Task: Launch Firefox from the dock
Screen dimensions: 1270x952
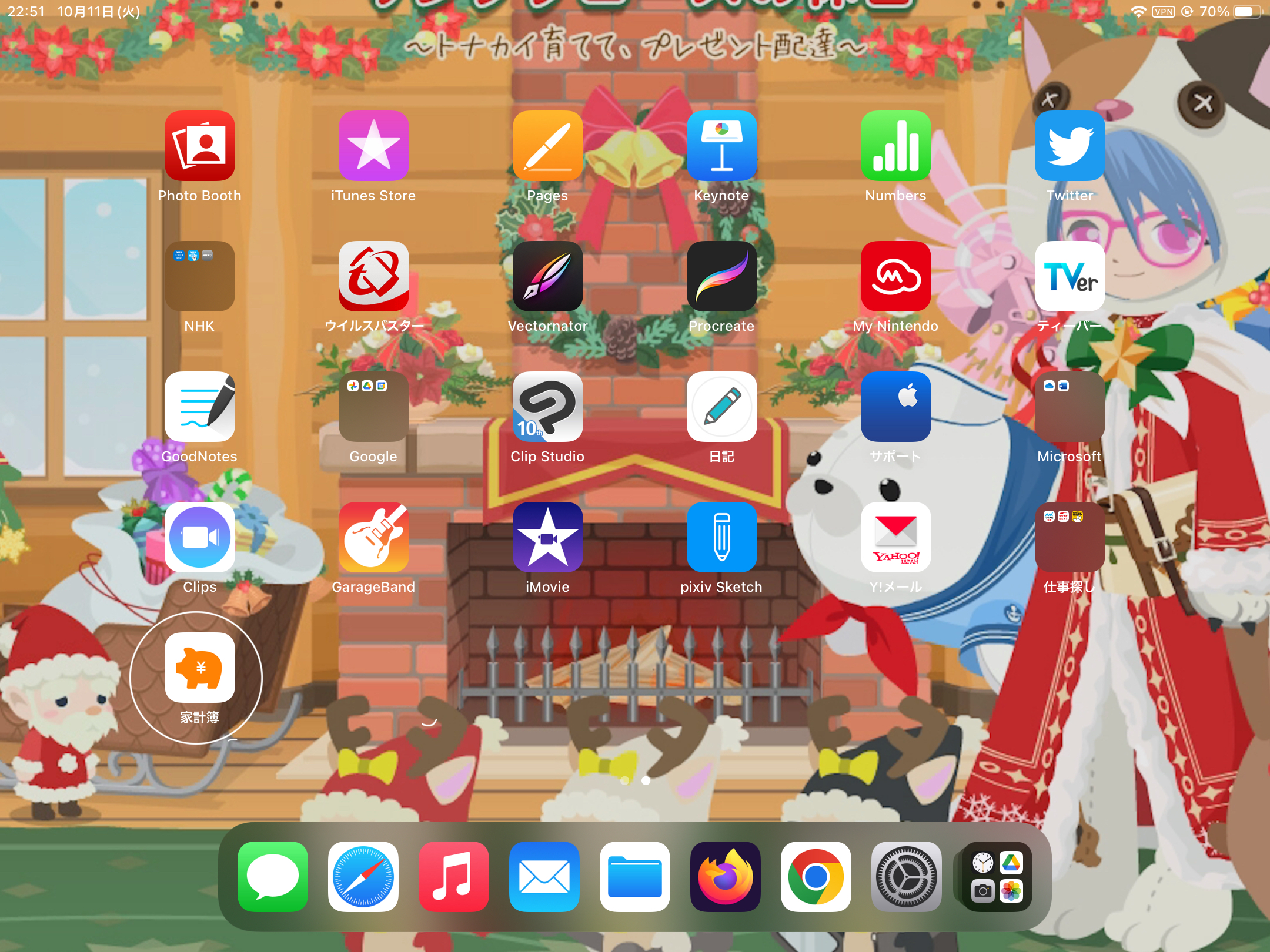Action: click(725, 876)
